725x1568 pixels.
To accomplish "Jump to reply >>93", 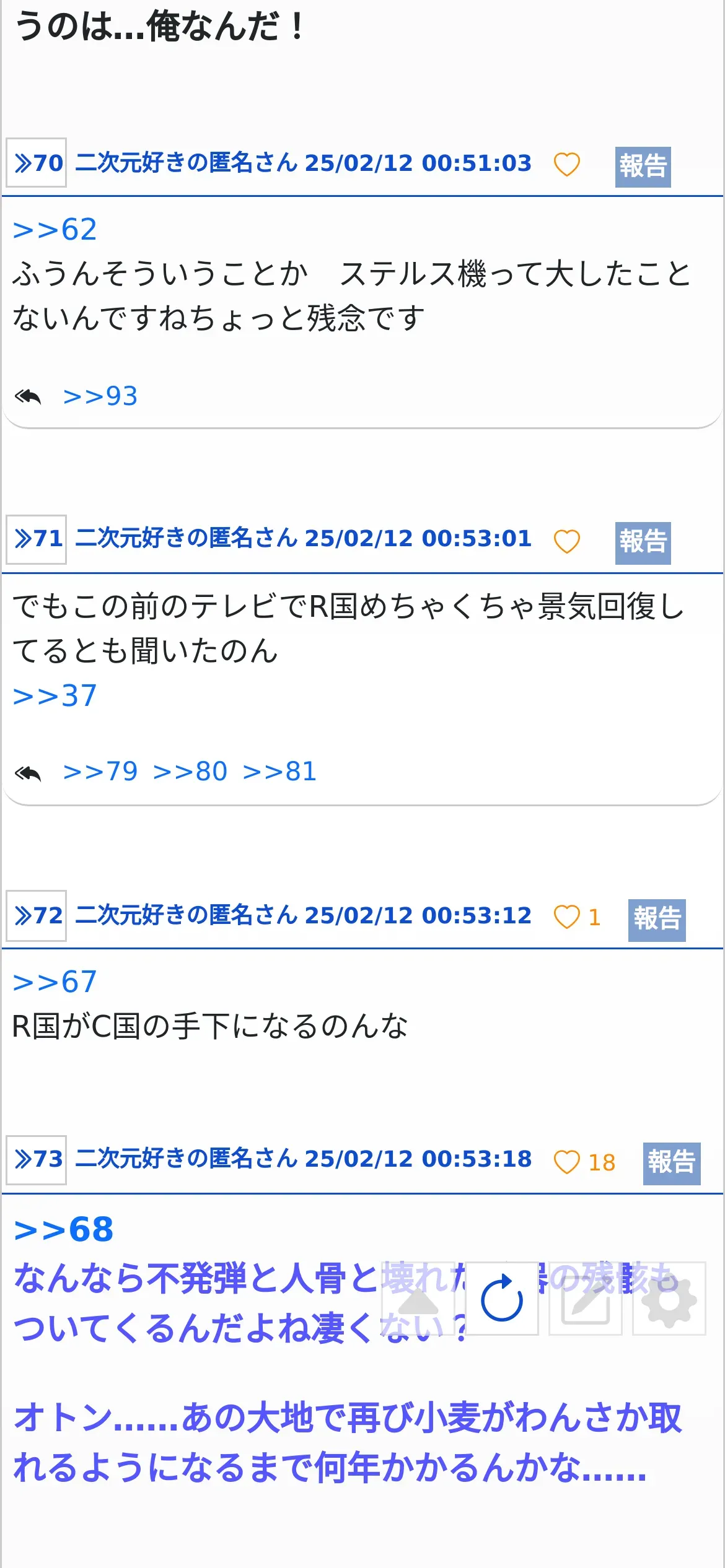I will coord(100,396).
